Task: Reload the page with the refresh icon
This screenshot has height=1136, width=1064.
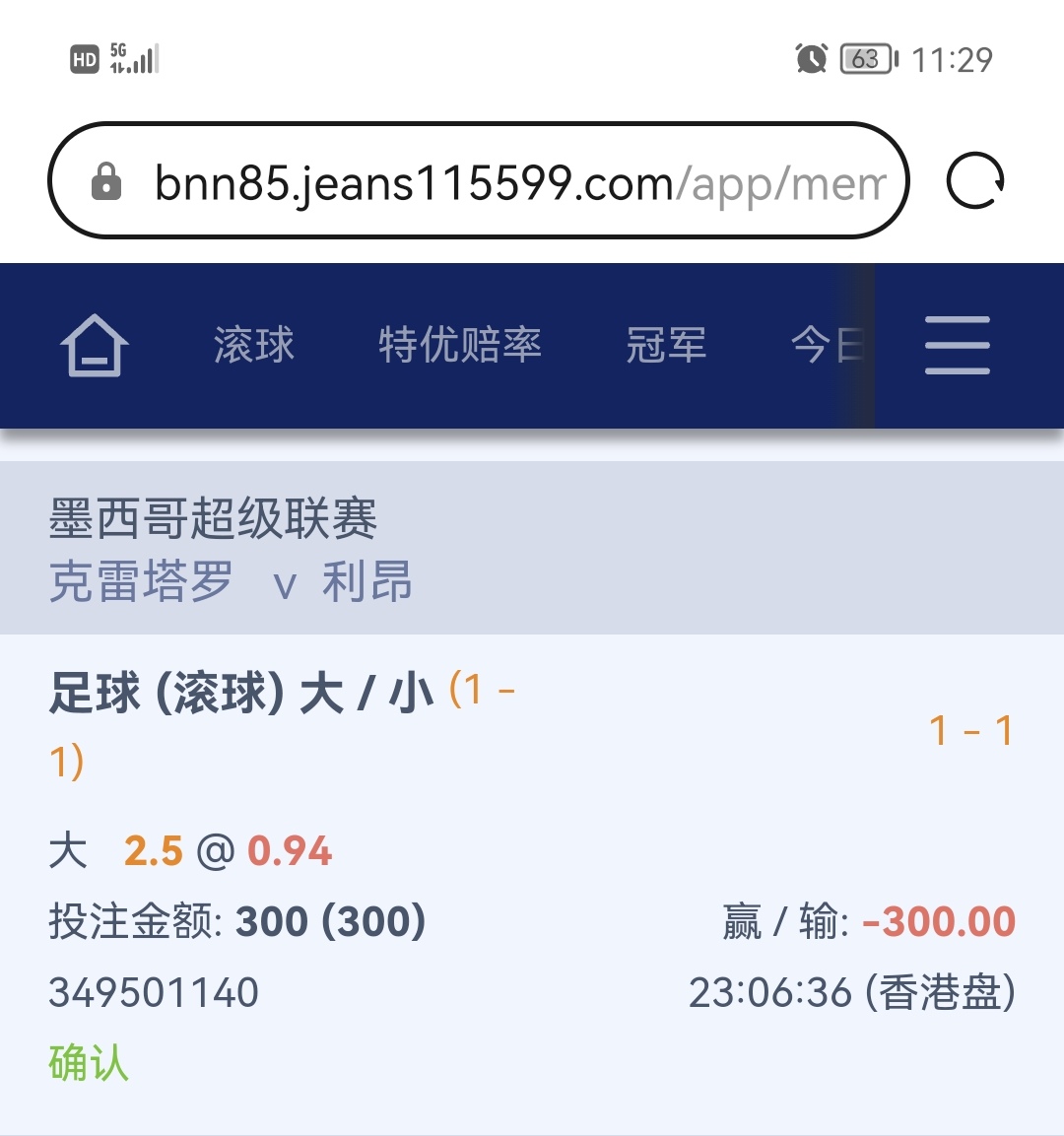Action: pos(974,181)
